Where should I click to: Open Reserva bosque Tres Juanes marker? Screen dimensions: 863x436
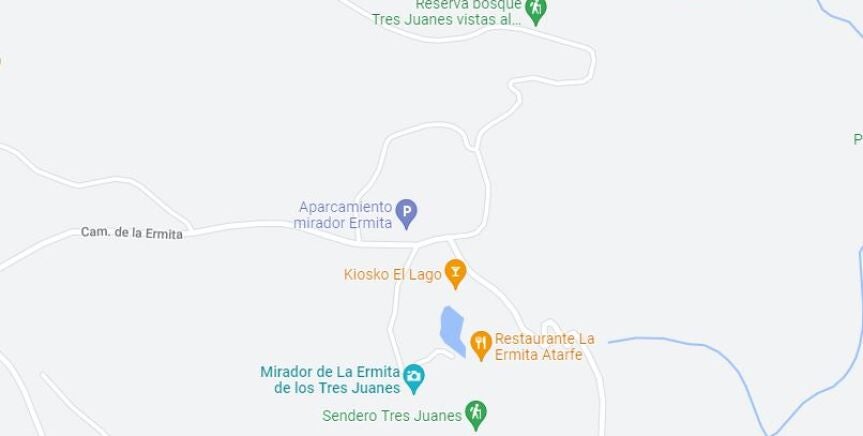536,10
